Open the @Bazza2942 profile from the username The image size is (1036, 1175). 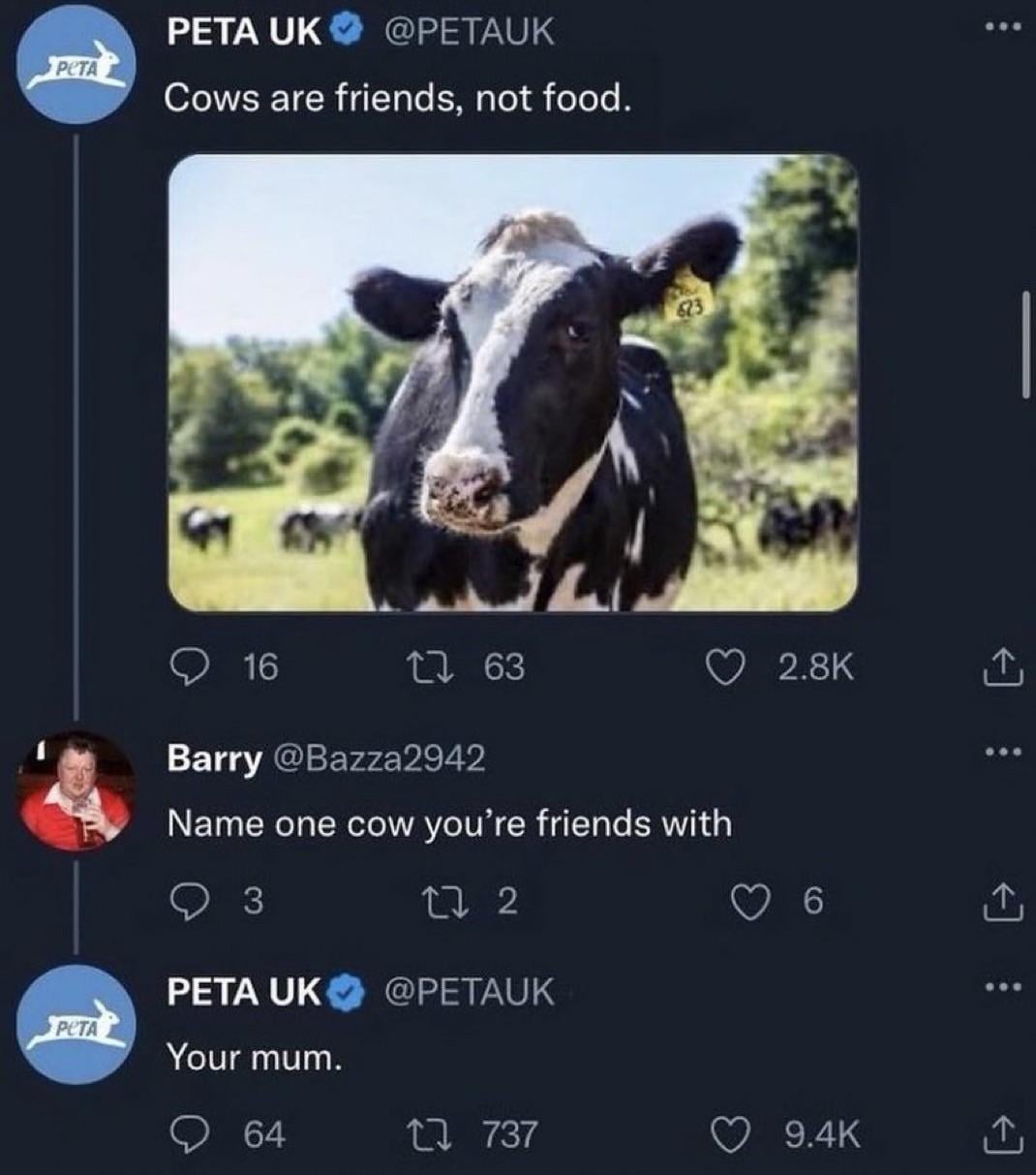[x=380, y=758]
